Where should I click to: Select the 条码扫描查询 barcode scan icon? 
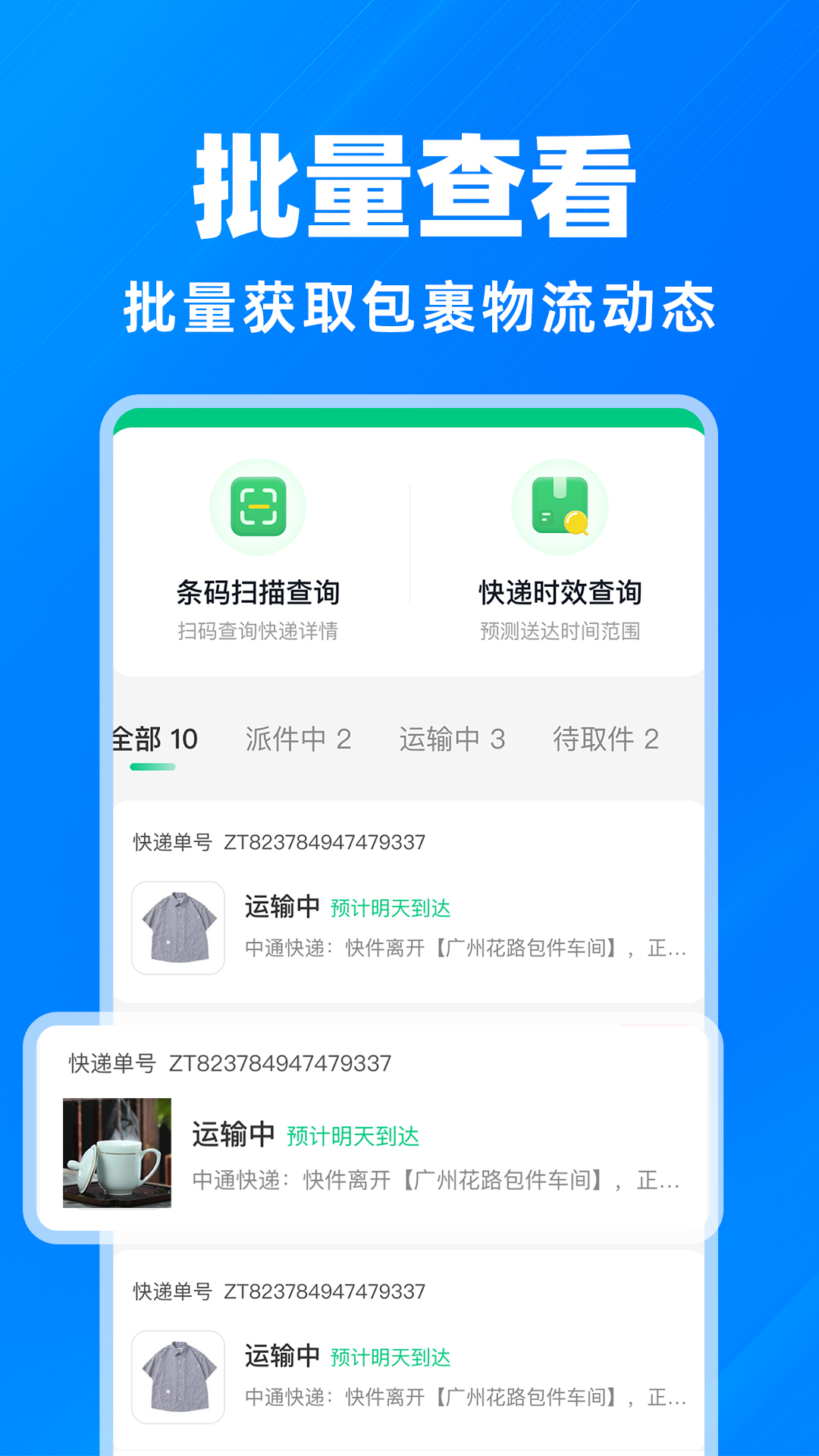258,506
